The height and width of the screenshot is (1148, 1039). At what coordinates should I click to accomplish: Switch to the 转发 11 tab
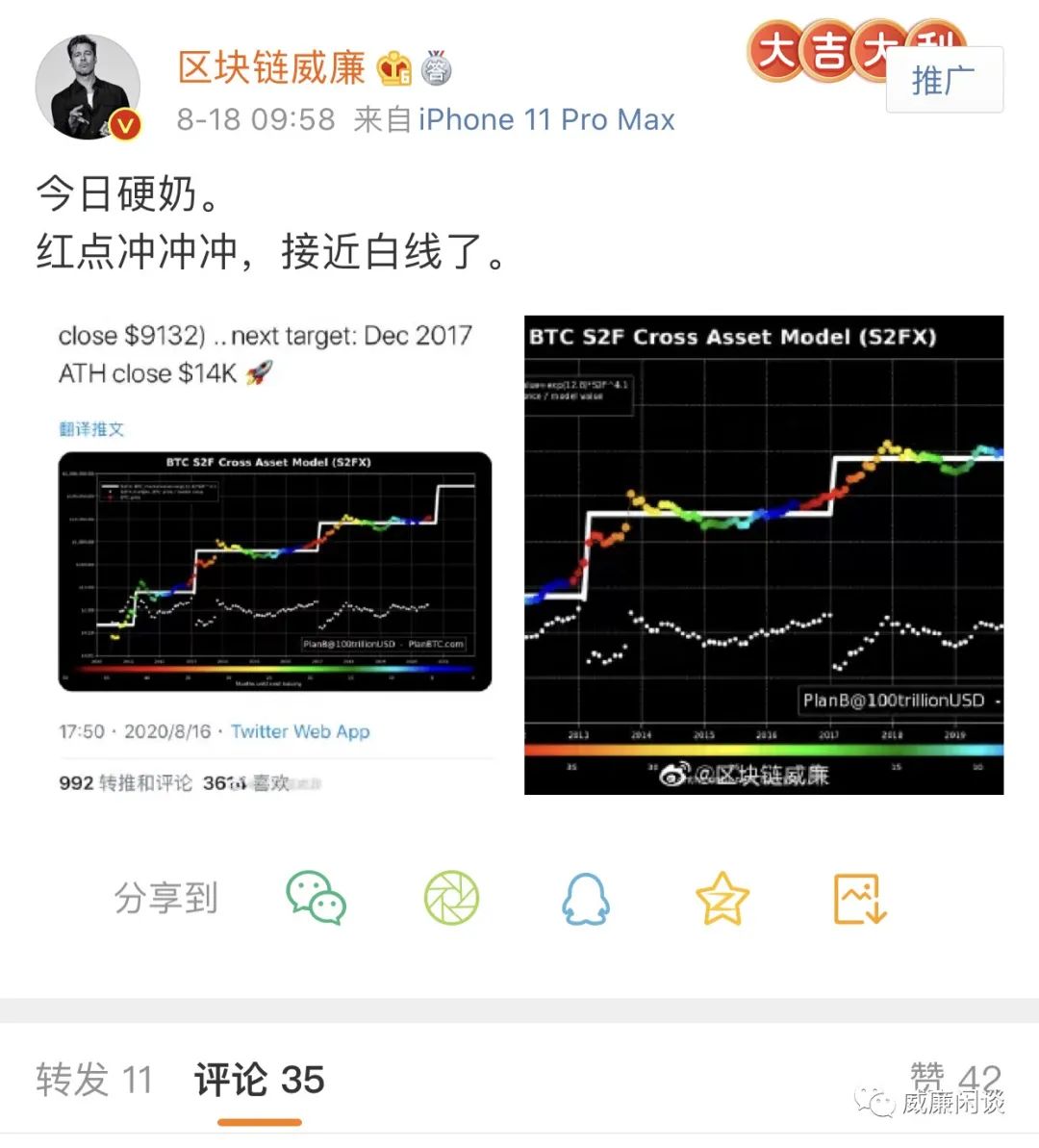[x=94, y=1080]
